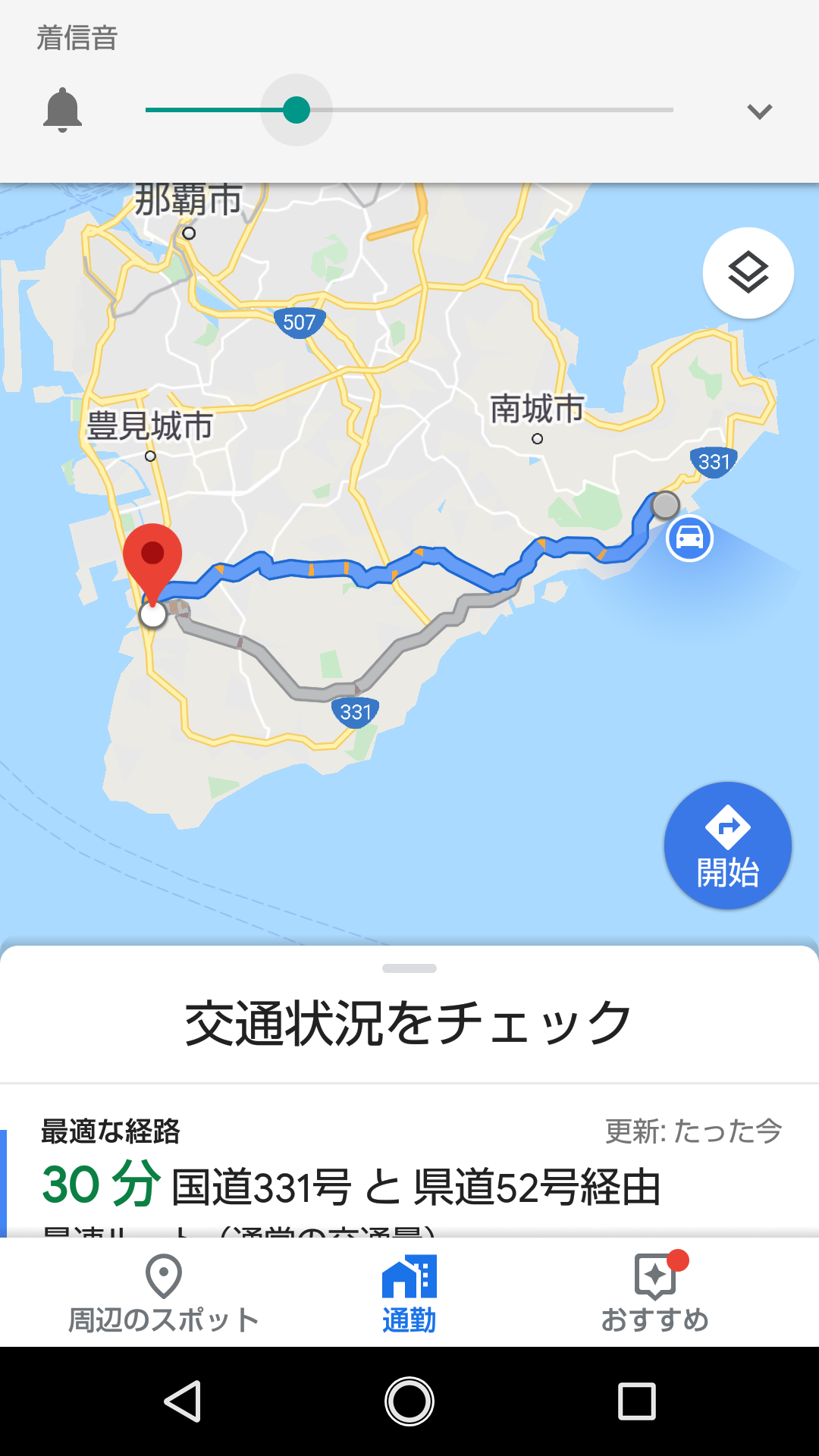Adjust the ringtone volume slider

pyautogui.click(x=297, y=111)
